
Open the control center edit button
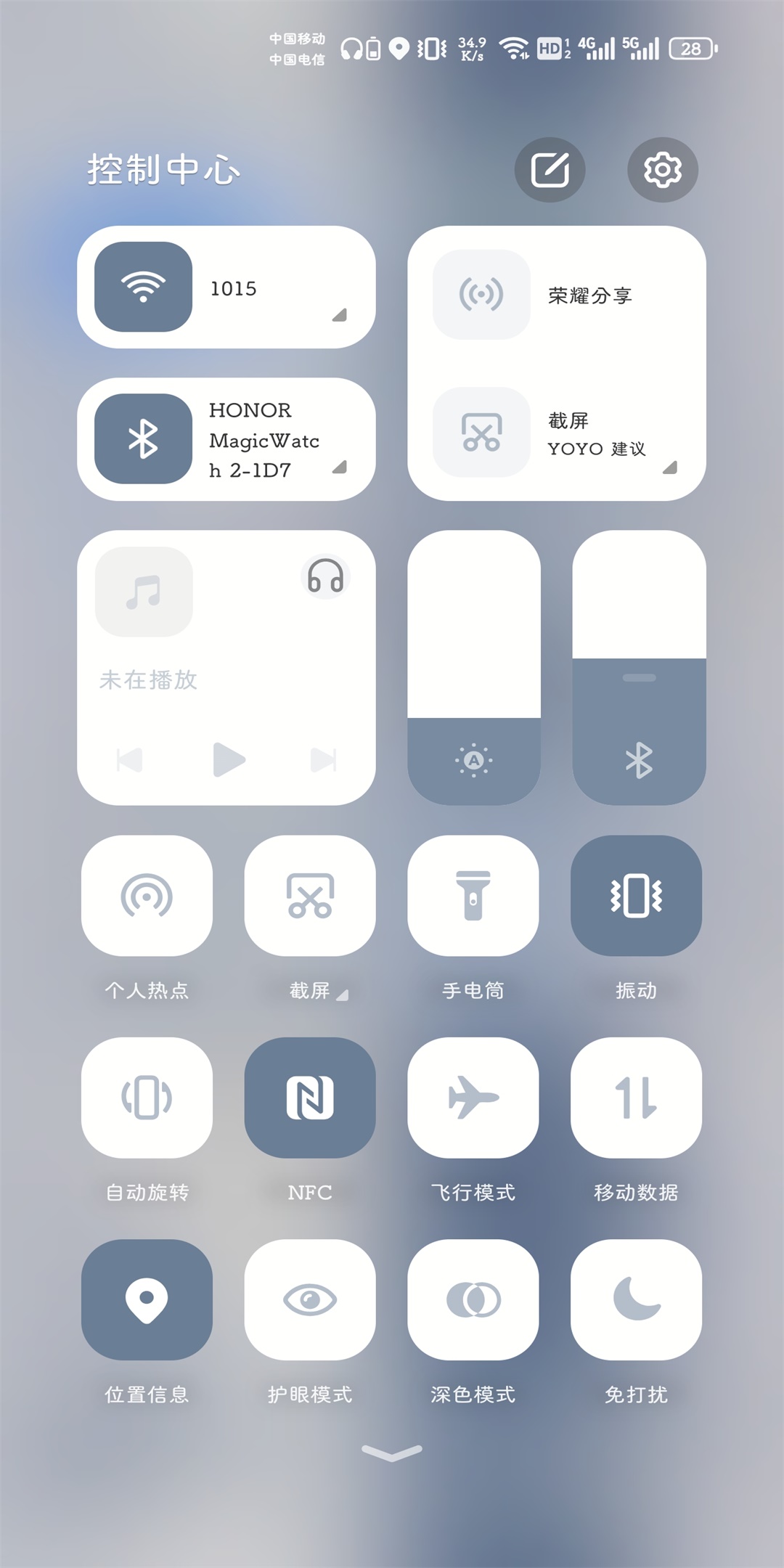point(550,170)
